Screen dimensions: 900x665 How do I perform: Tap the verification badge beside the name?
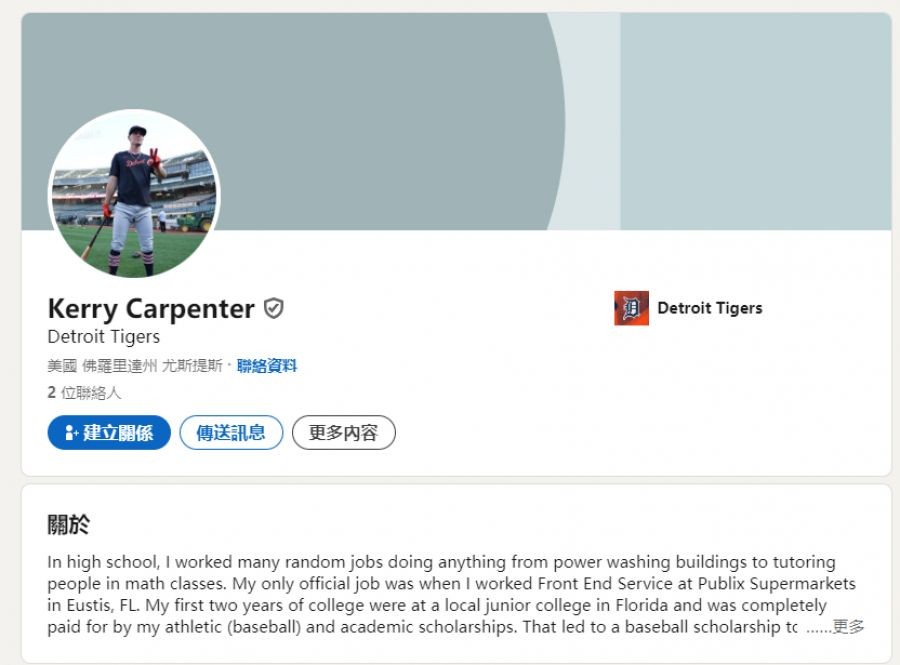click(x=273, y=309)
